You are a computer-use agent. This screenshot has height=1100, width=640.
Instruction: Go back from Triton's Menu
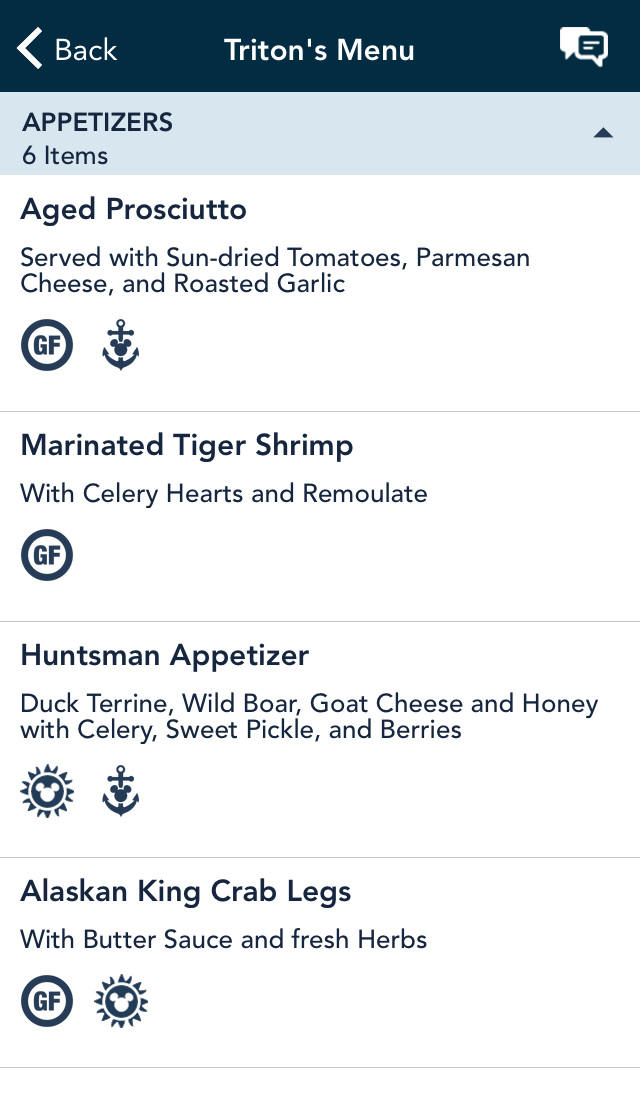[x=67, y=49]
